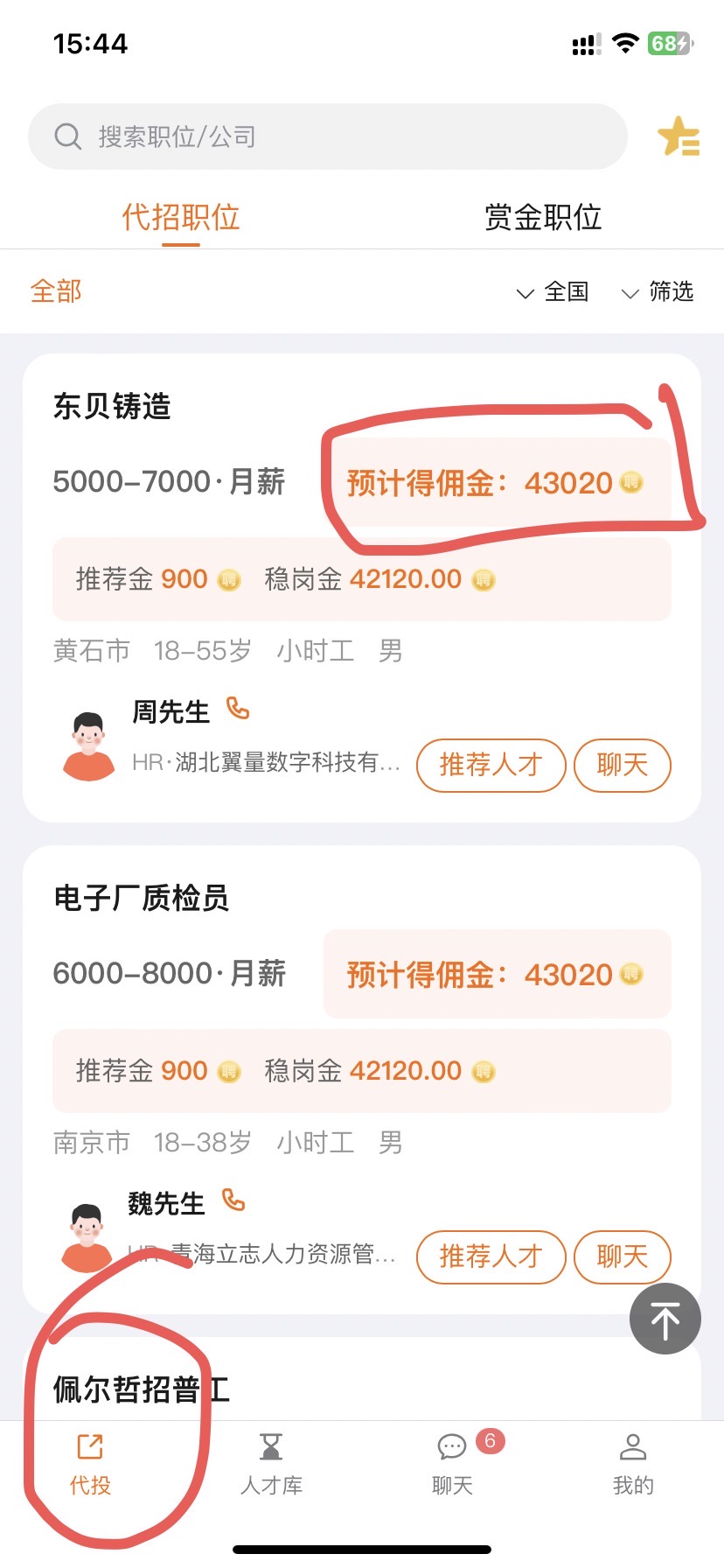Start 聊天 with 周先生
The width and height of the screenshot is (724, 1568).
(622, 766)
